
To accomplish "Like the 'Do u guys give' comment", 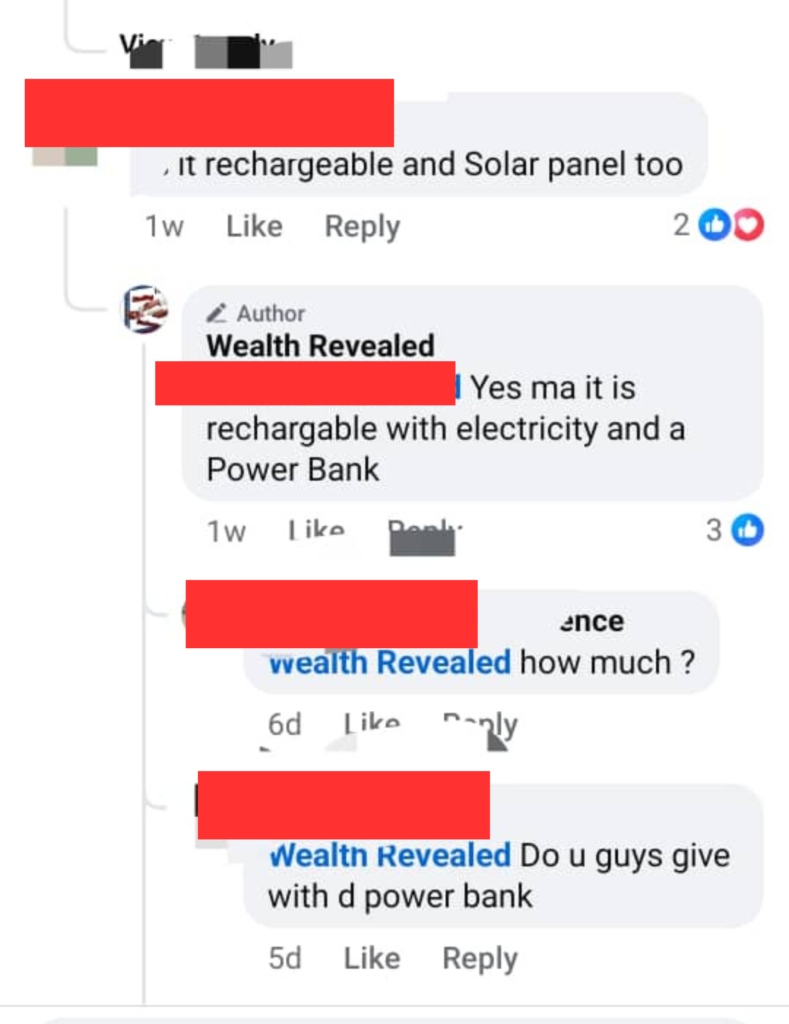I will (371, 959).
